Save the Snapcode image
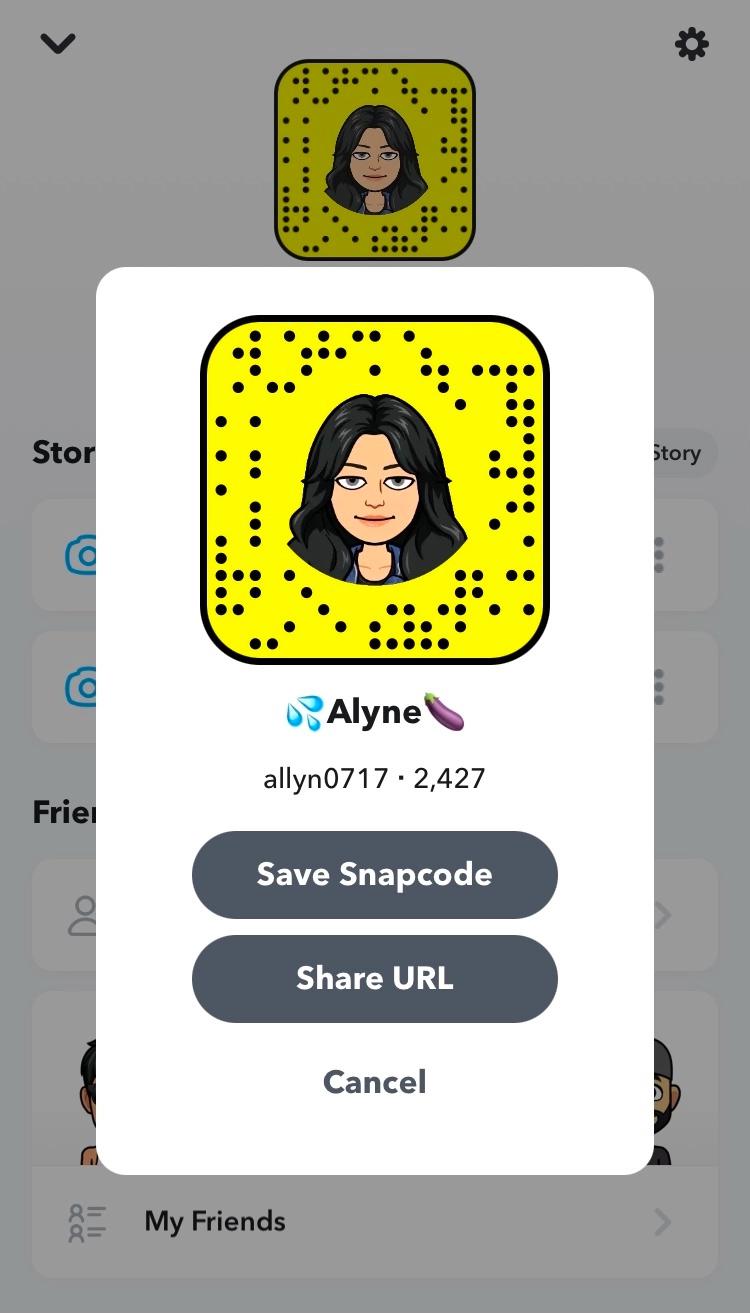 374,874
